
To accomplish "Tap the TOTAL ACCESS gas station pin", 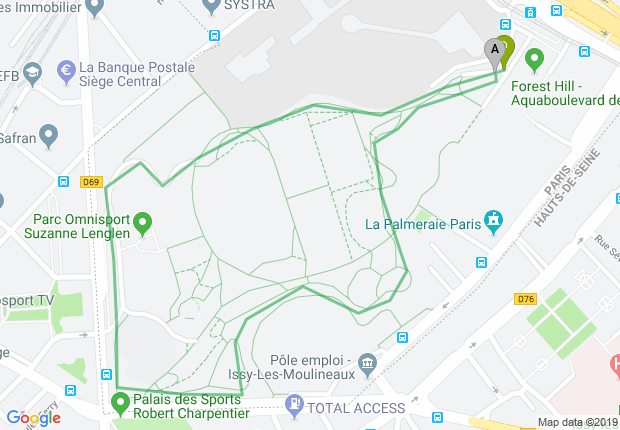I will 294,406.
